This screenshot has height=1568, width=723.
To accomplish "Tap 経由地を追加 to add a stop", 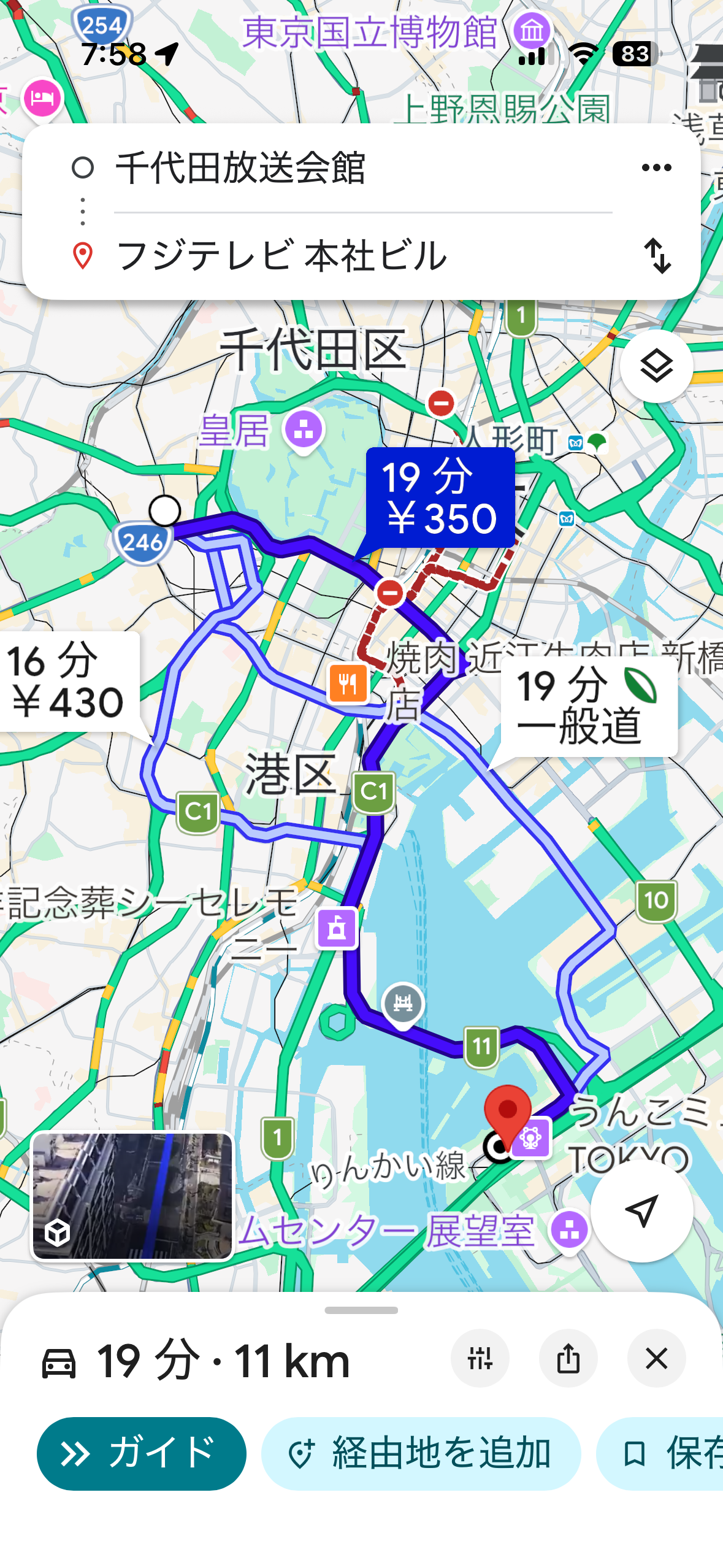I will click(421, 1453).
